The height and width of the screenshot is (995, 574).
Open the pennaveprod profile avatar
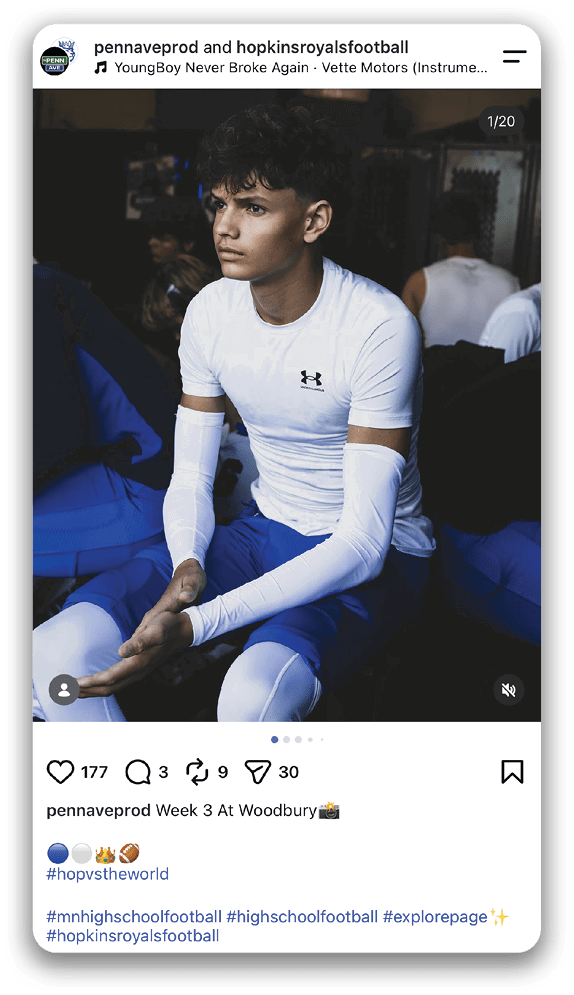58,57
